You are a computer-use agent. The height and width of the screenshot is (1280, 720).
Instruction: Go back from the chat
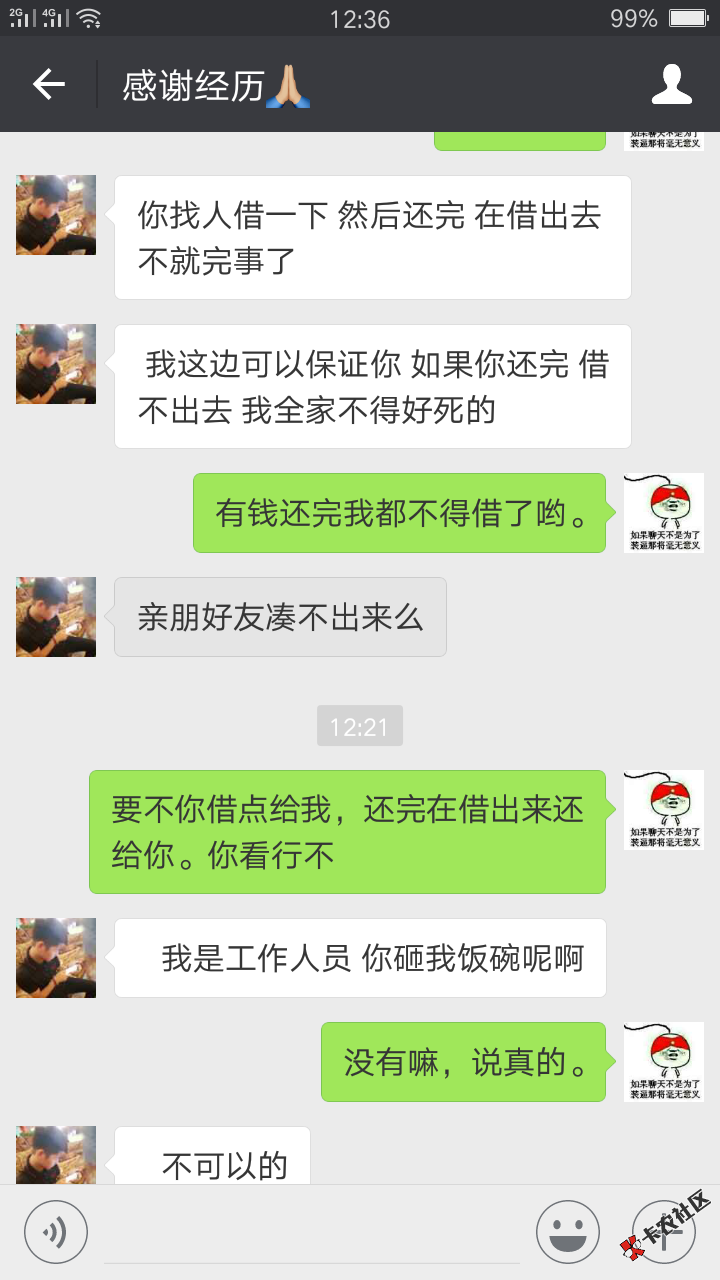(x=49, y=85)
